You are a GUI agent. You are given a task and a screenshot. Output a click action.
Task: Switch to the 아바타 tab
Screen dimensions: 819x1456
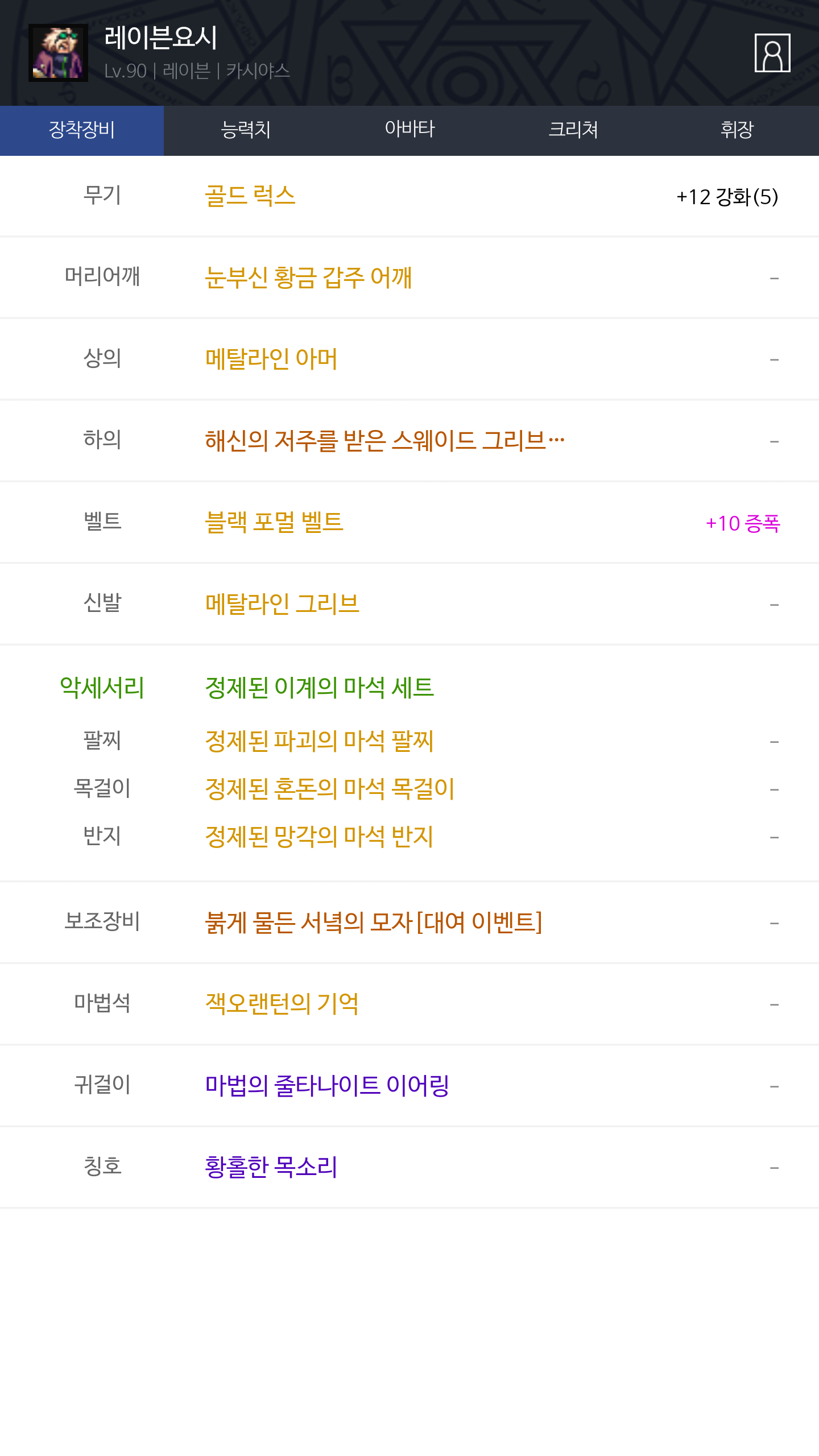409,130
